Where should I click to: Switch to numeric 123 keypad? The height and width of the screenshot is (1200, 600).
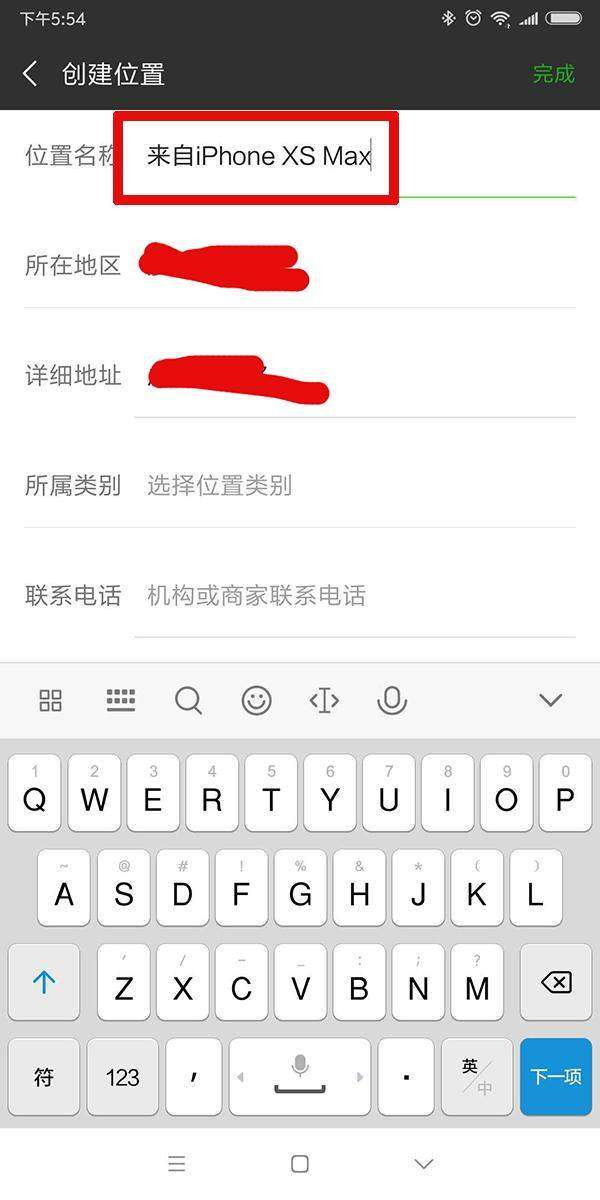[122, 1077]
